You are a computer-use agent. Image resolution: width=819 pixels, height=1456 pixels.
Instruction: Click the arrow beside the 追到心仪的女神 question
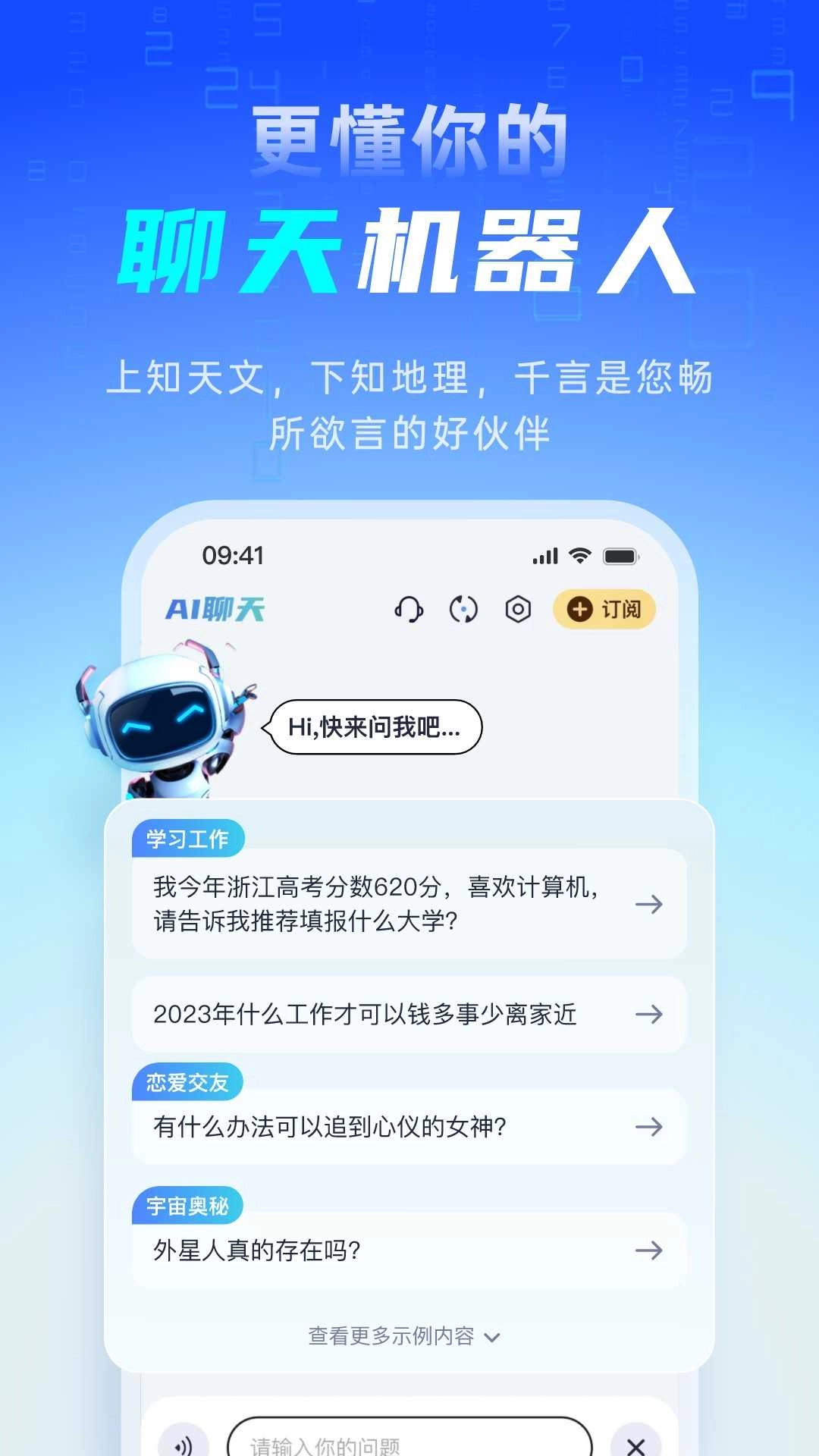[x=649, y=1128]
